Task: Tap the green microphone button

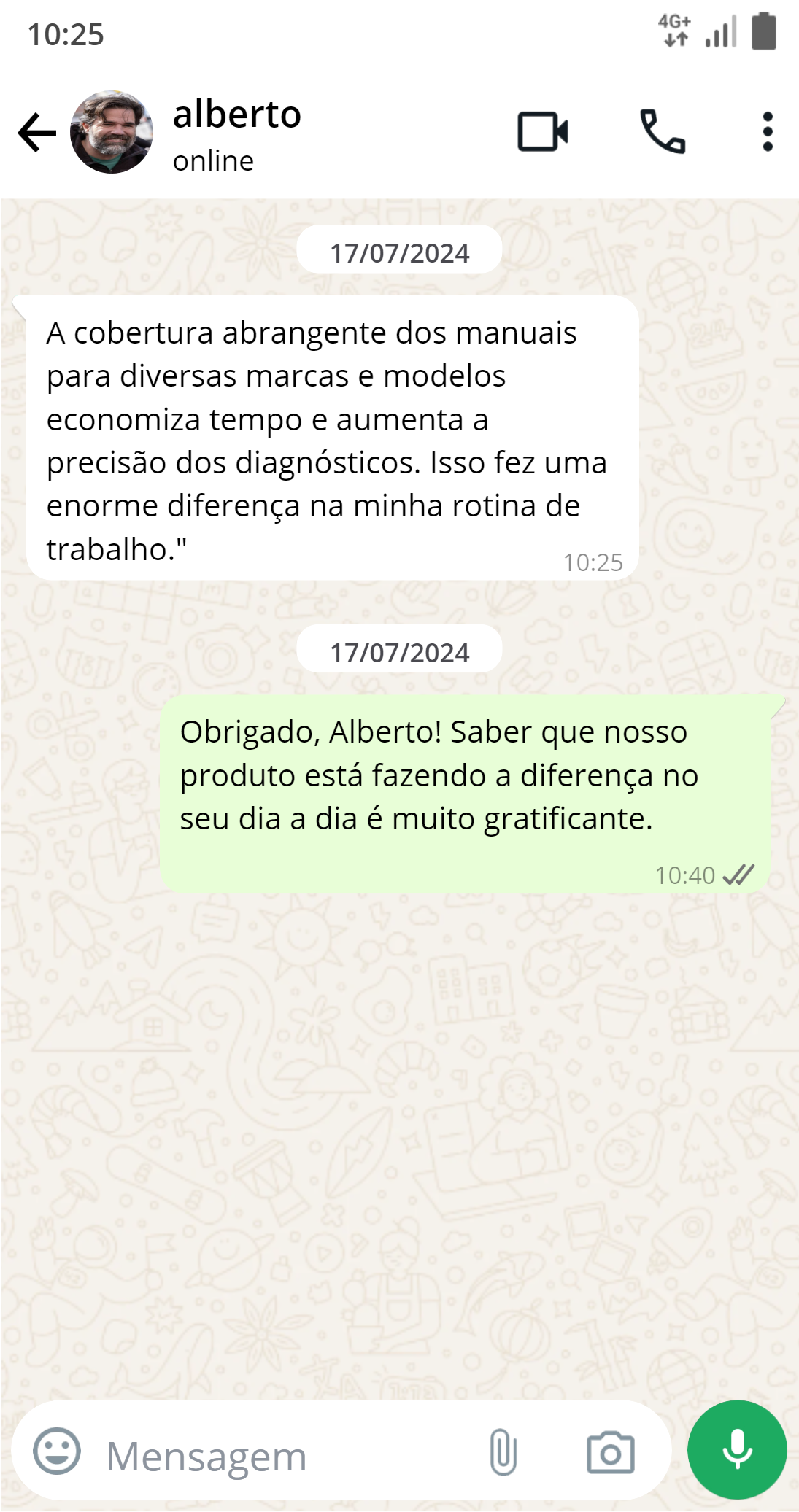Action: (x=737, y=1450)
